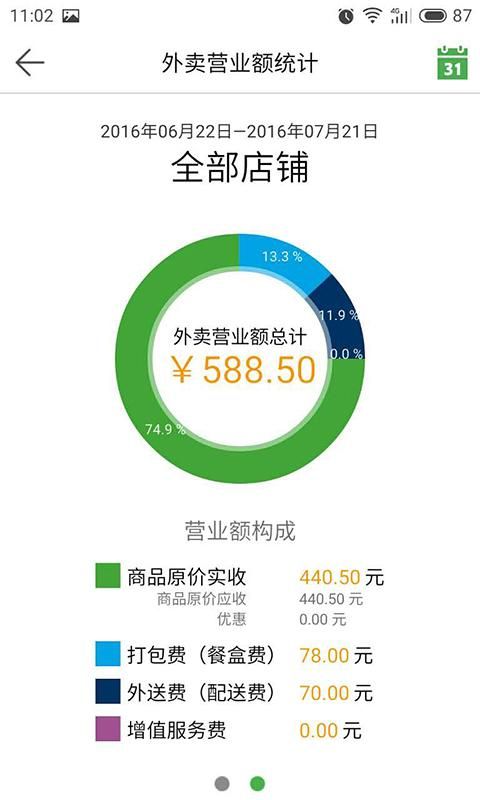Open the calendar date picker icon
The width and height of the screenshot is (480, 800).
click(x=452, y=63)
